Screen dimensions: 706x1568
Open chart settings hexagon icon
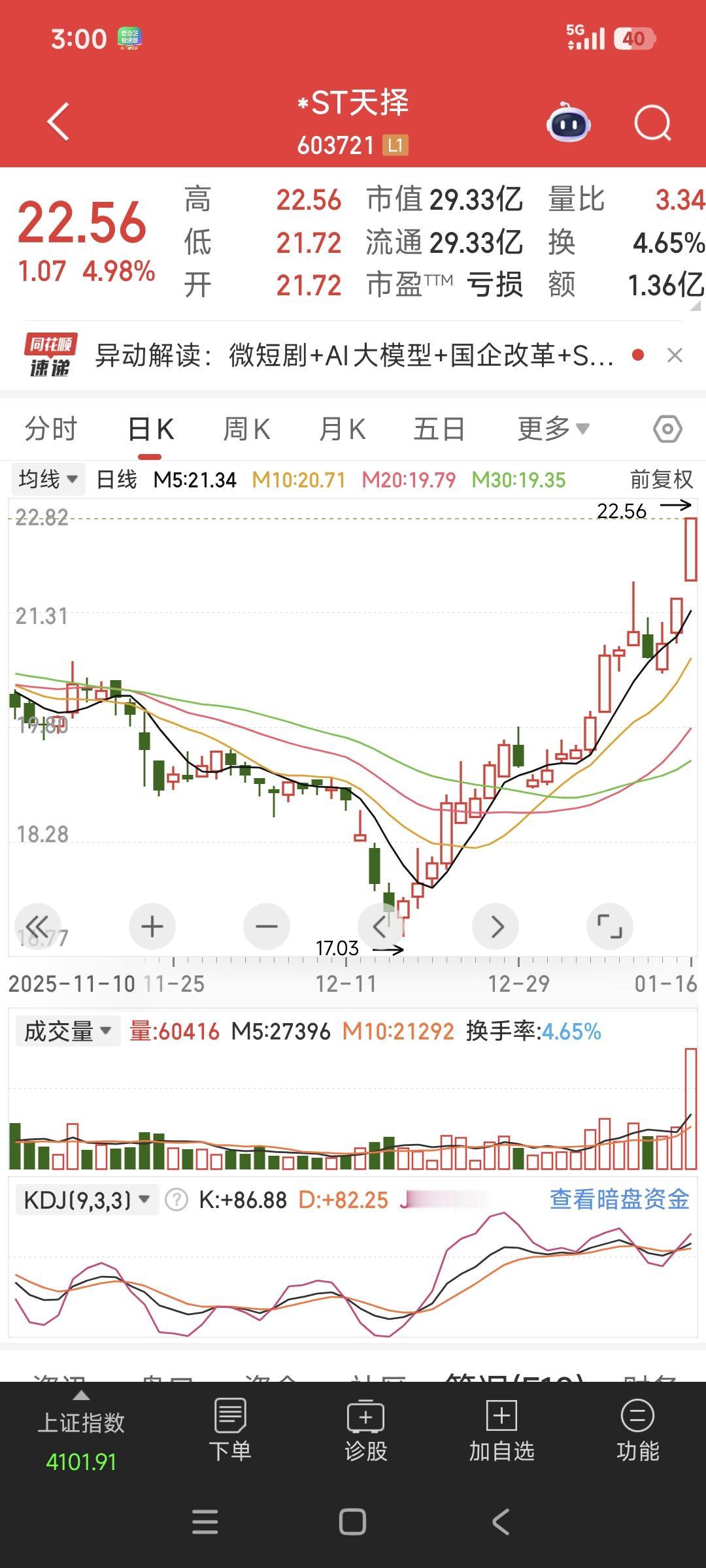pyautogui.click(x=667, y=430)
